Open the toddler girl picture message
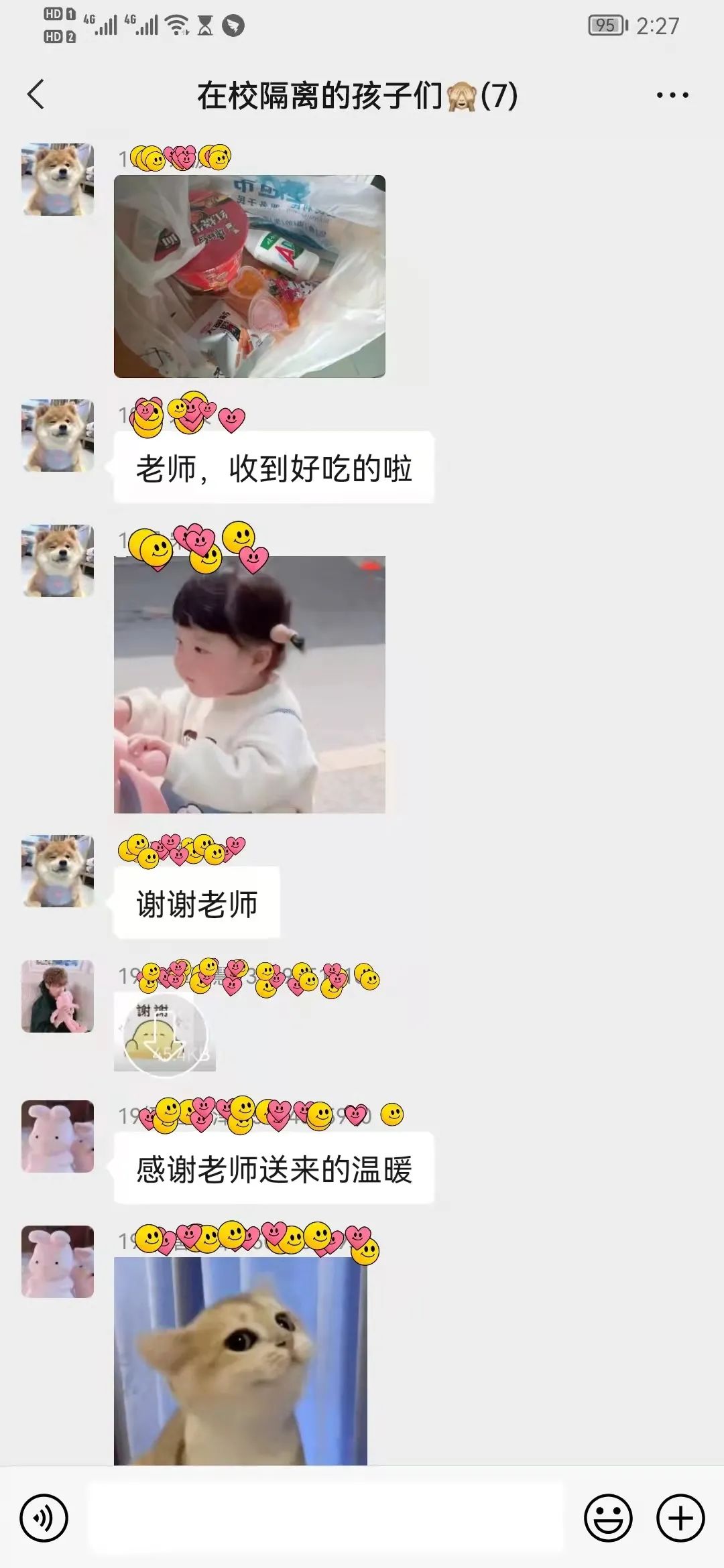 pos(249,683)
